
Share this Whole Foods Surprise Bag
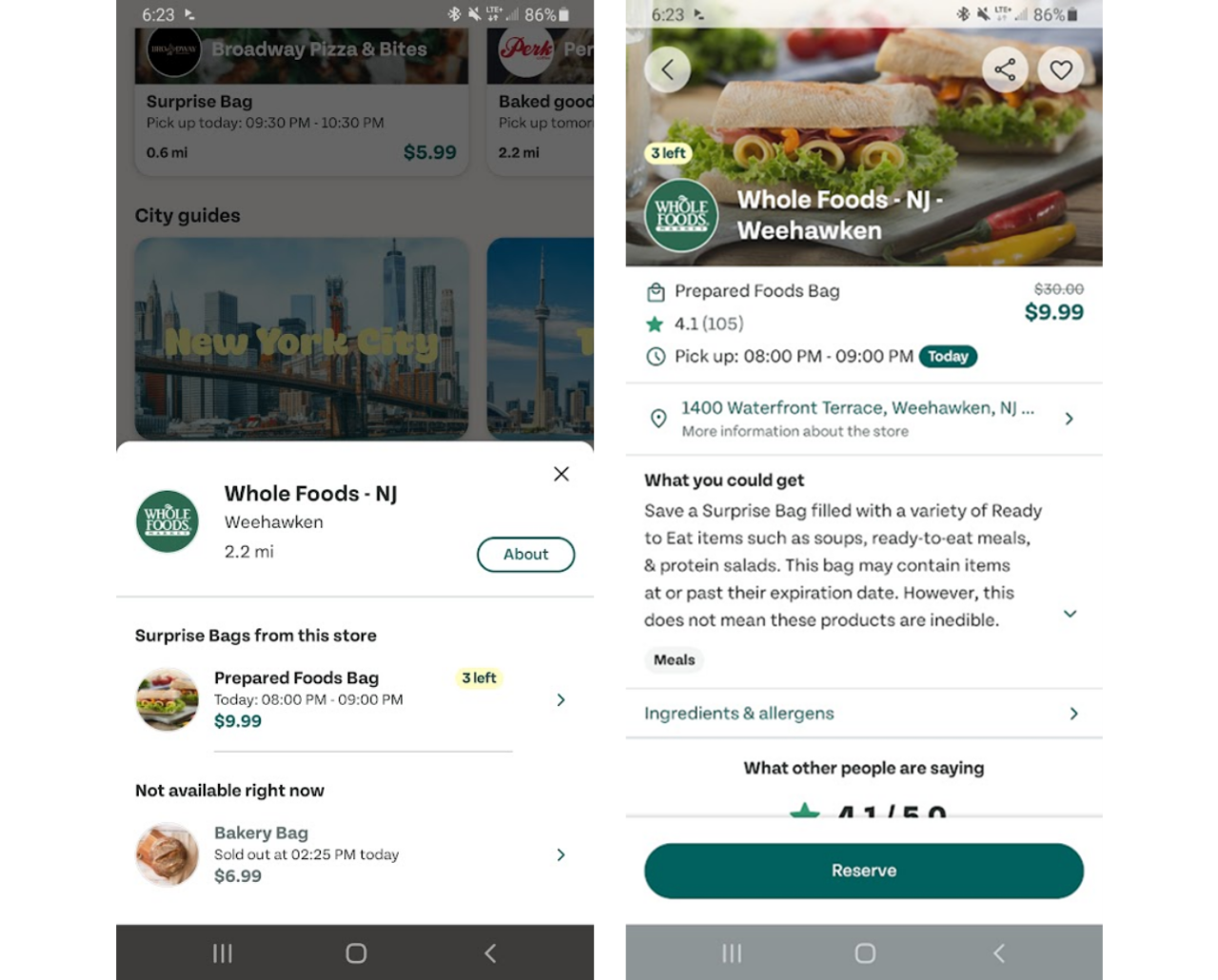[x=1005, y=69]
